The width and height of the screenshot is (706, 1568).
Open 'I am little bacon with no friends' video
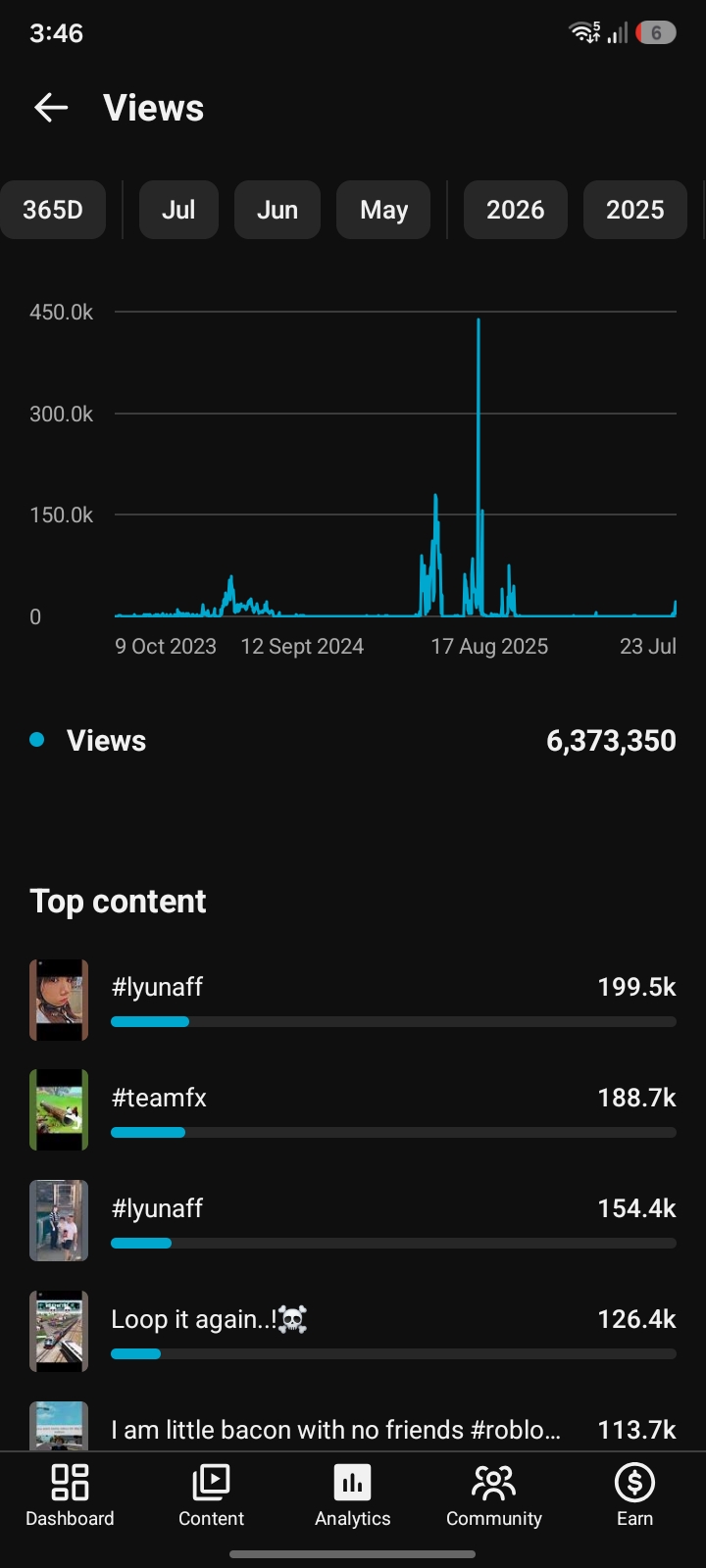(353, 1427)
